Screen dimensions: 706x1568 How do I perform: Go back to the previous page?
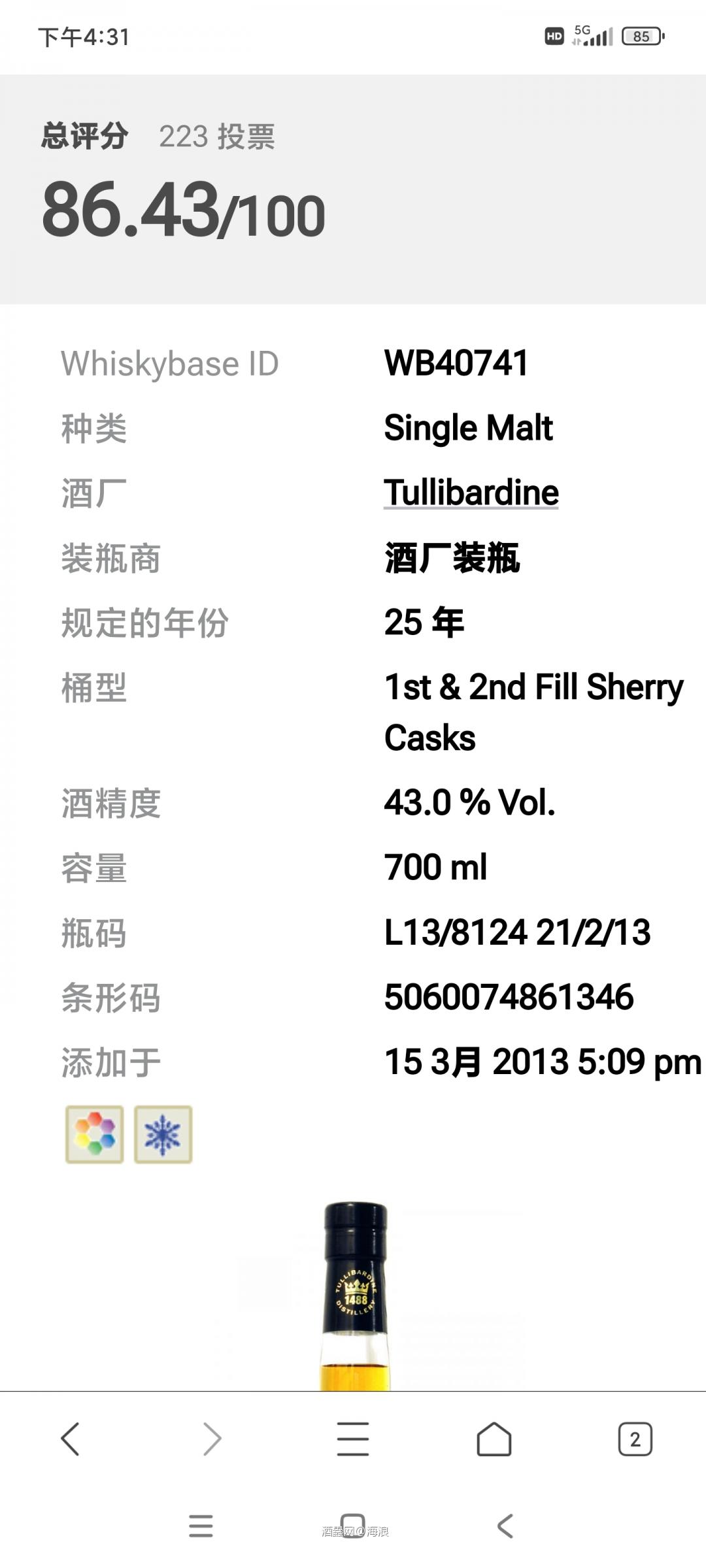pyautogui.click(x=70, y=1439)
